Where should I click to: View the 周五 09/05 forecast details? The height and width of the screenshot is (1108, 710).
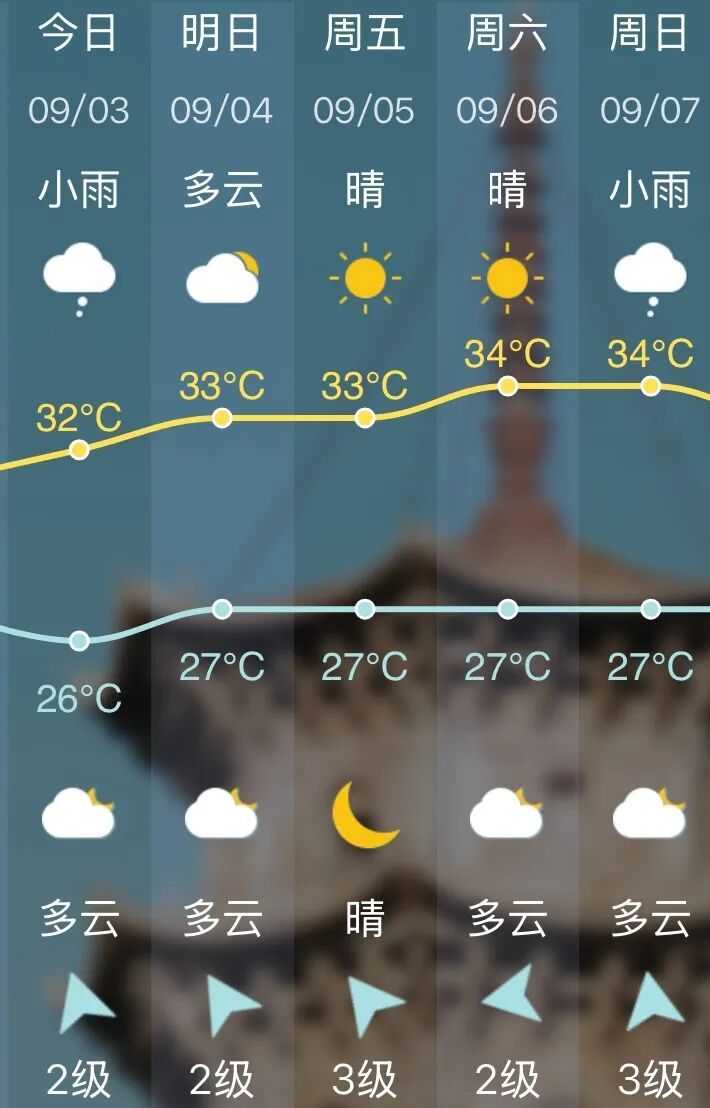point(364,110)
